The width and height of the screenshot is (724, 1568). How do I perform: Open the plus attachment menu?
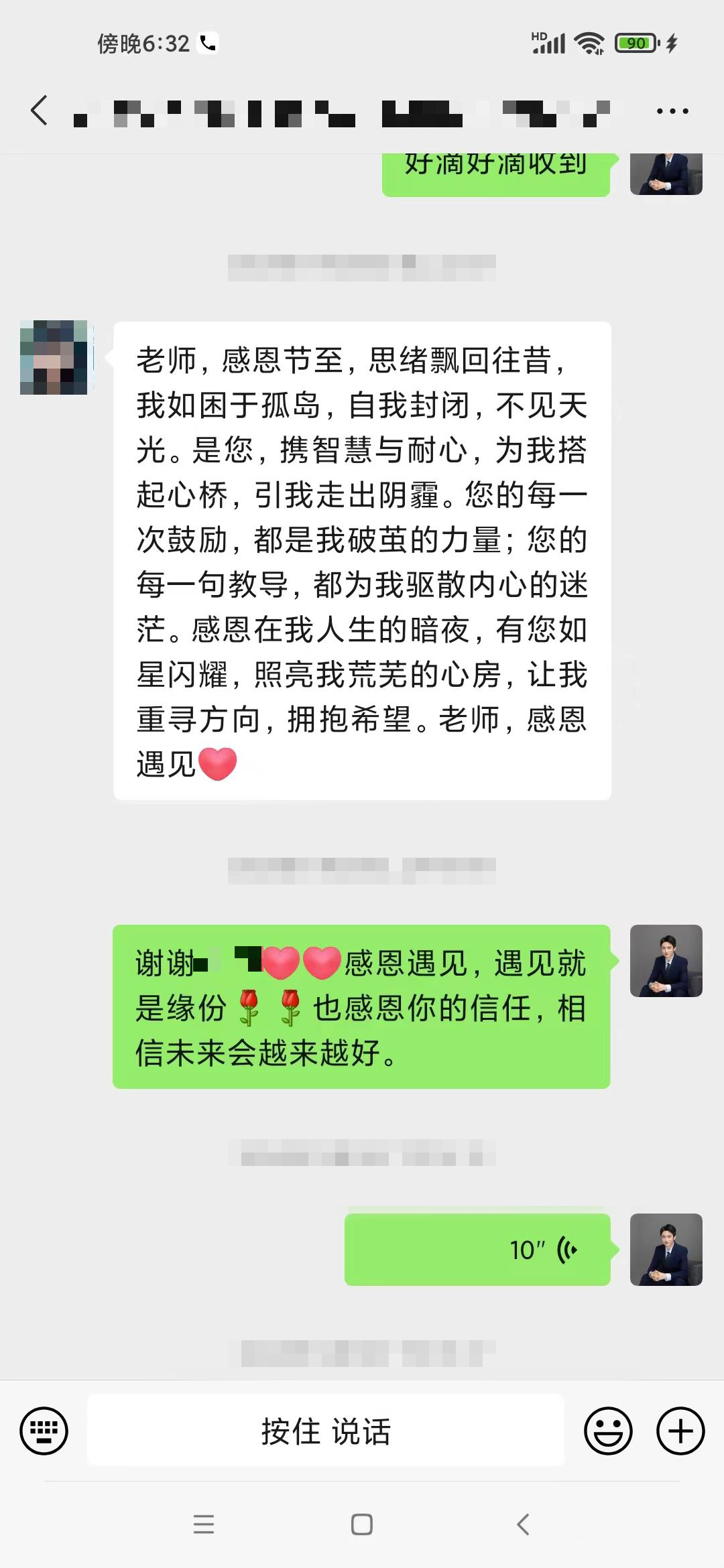pos(680,1431)
